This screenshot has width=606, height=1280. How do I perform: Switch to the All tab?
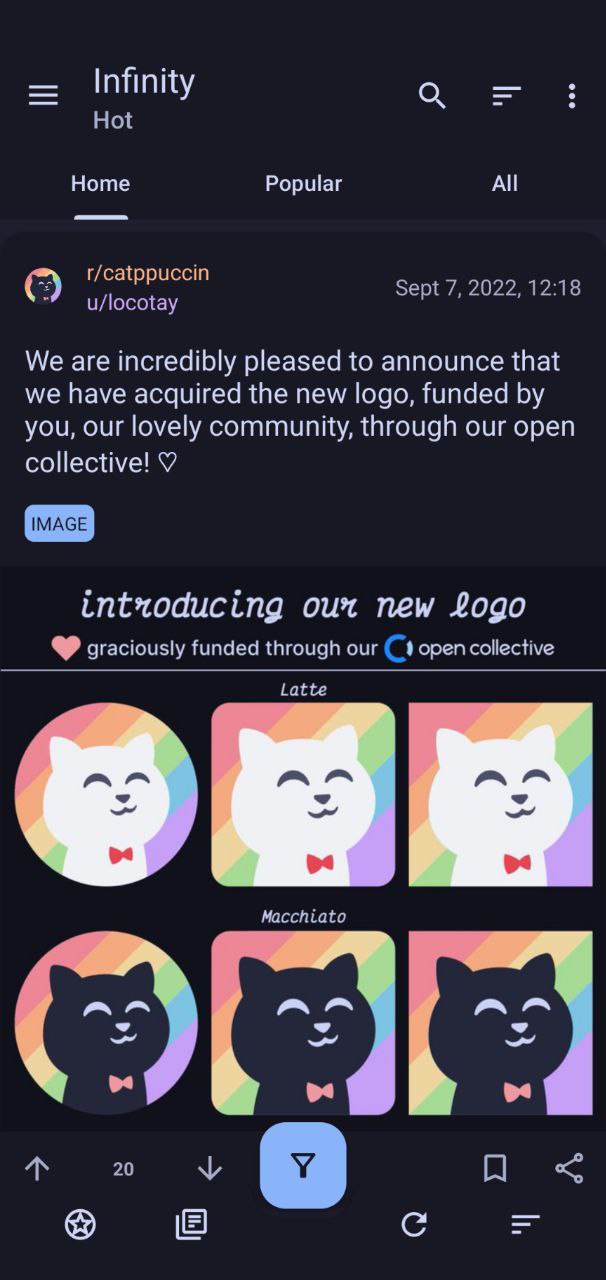click(x=505, y=184)
